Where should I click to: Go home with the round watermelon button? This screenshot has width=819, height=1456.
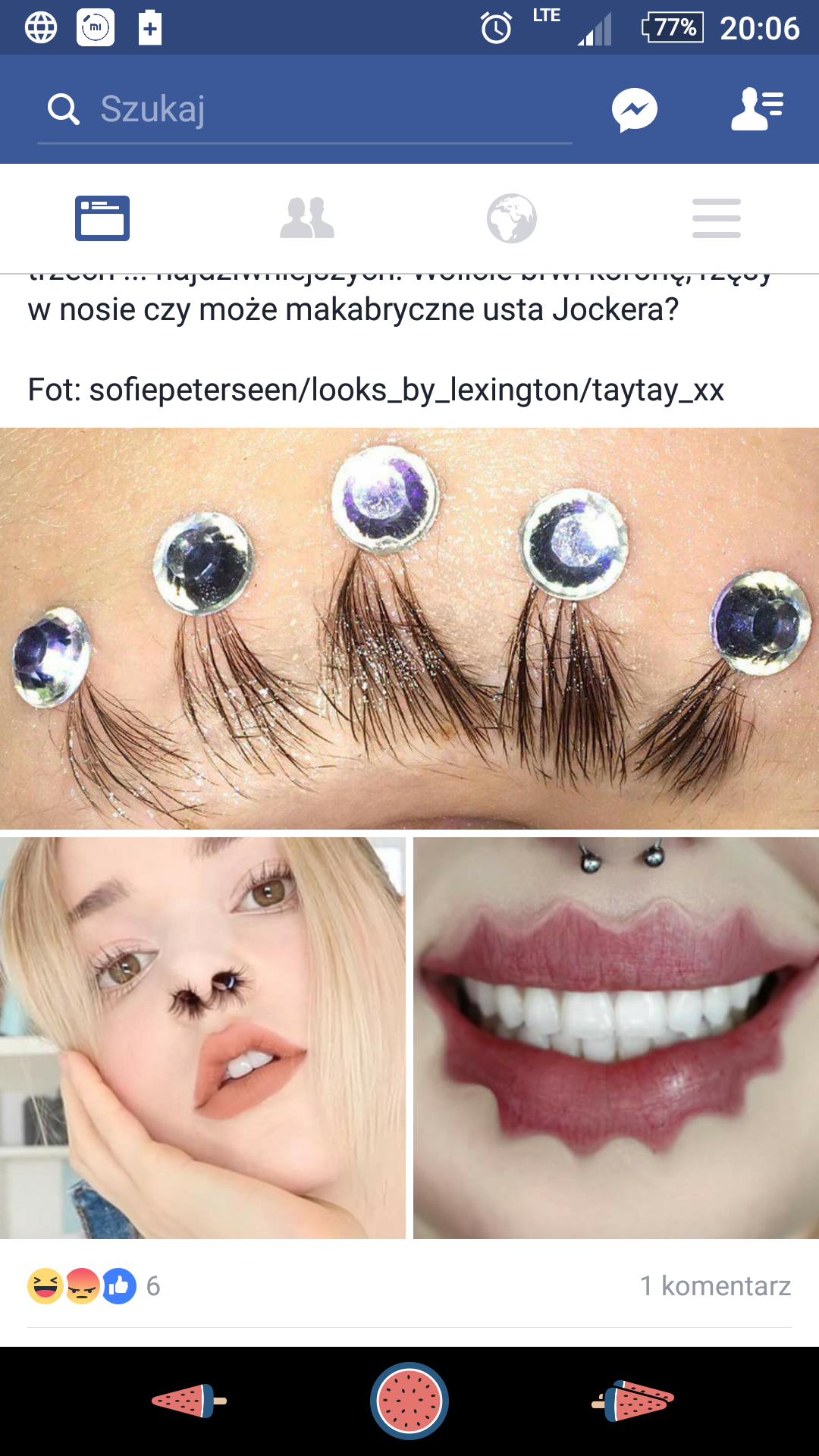[409, 1401]
